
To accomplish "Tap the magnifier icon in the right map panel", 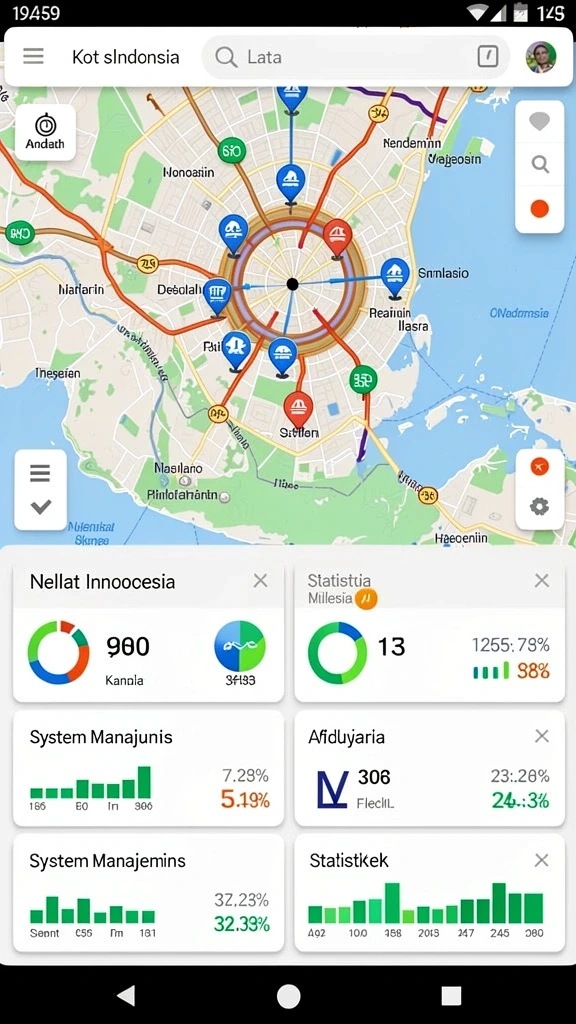I will (x=540, y=164).
